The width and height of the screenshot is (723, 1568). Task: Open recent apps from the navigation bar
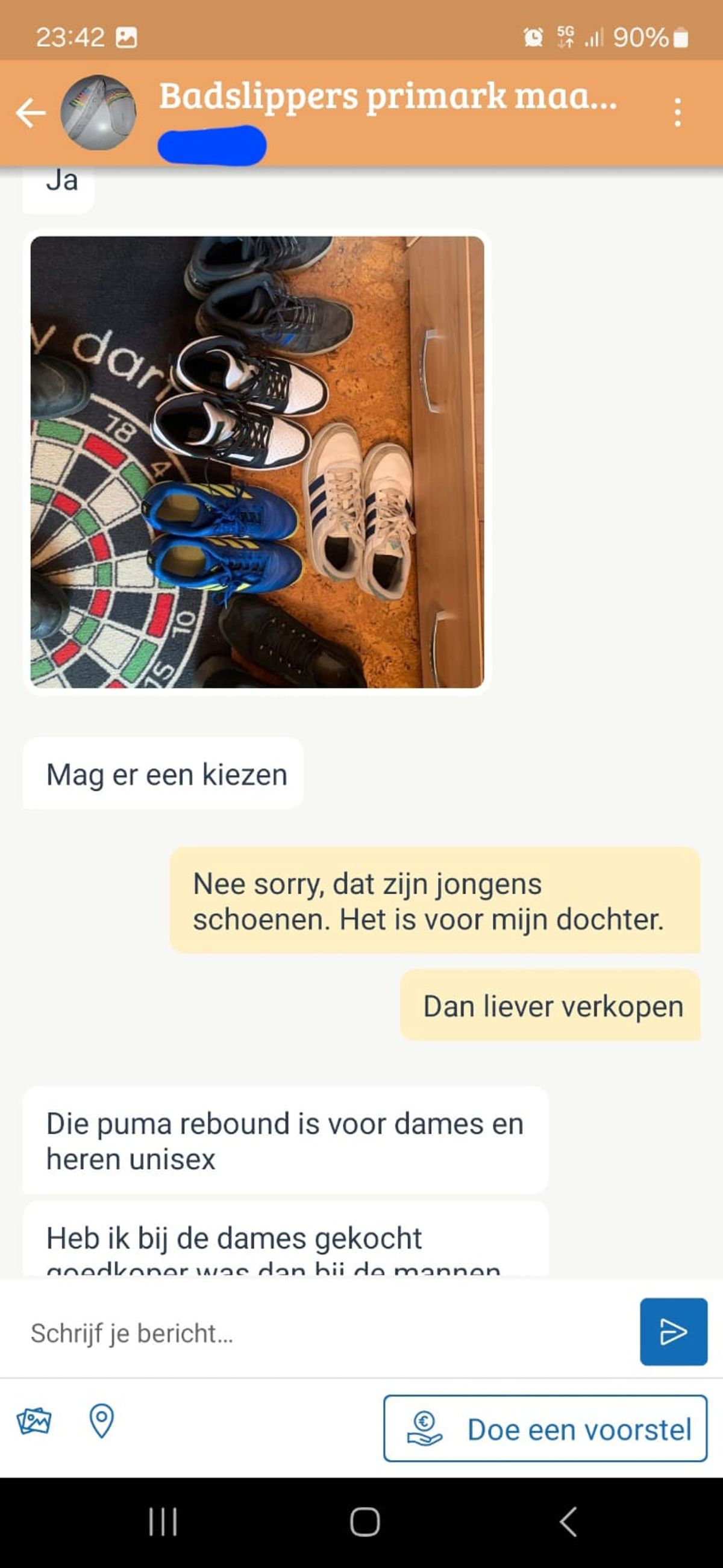point(163,1522)
